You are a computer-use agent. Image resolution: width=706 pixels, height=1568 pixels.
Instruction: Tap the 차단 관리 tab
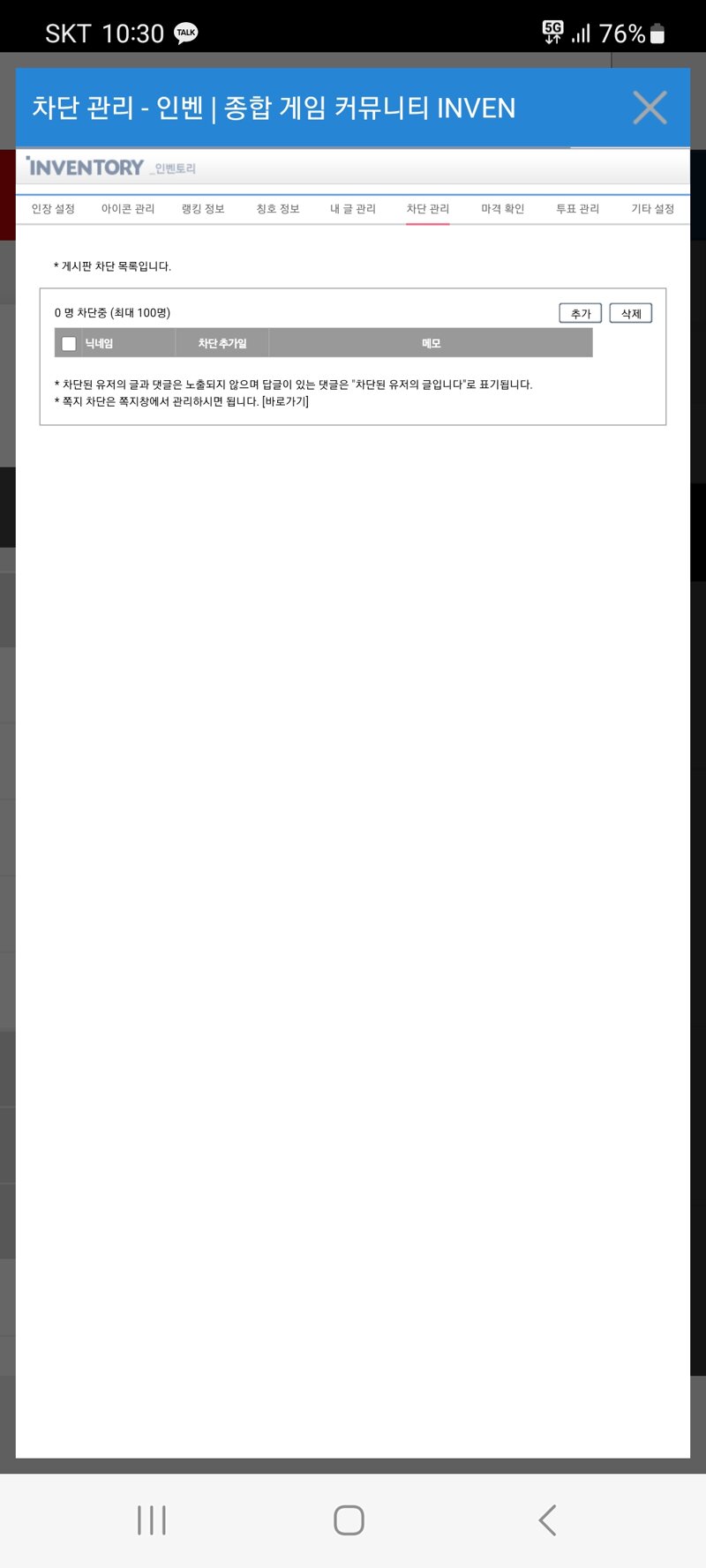tap(428, 209)
